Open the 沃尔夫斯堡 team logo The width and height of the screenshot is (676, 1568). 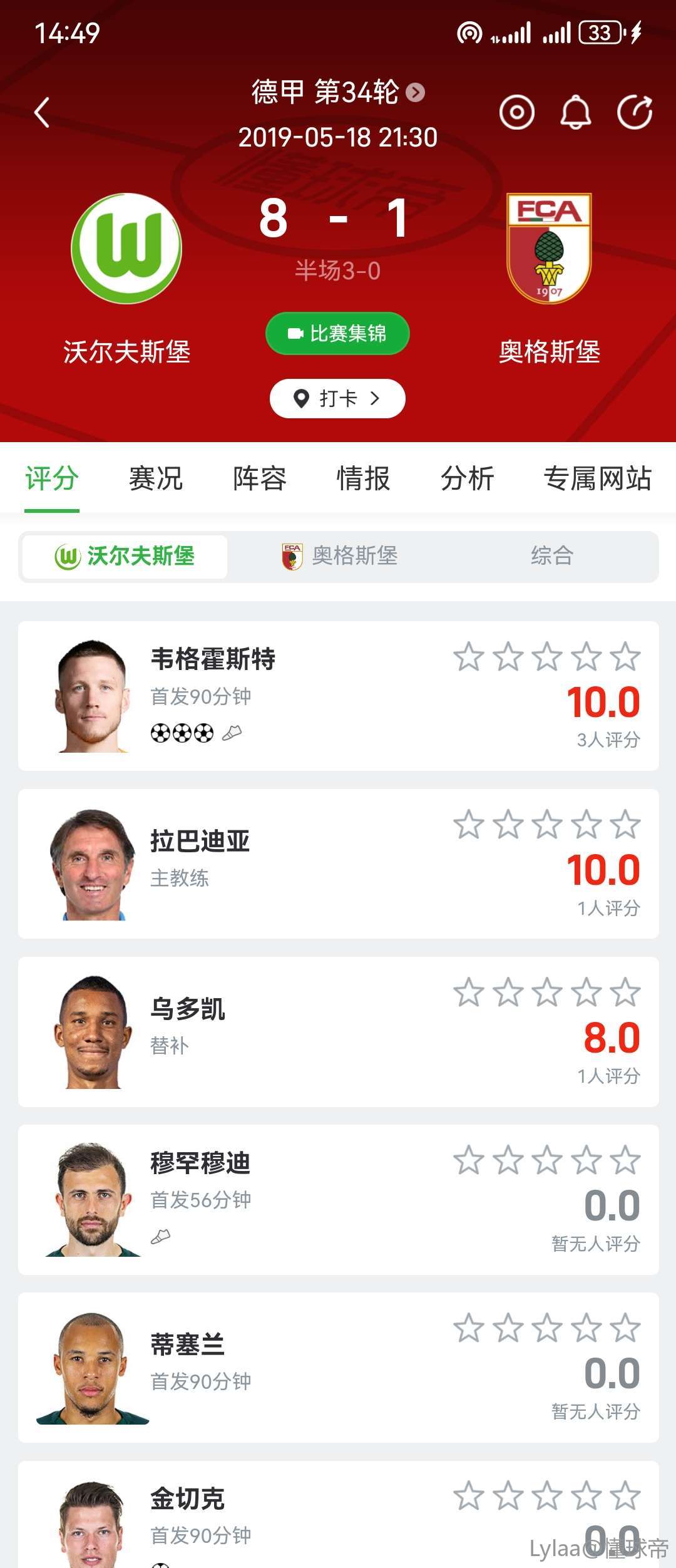[x=126, y=249]
